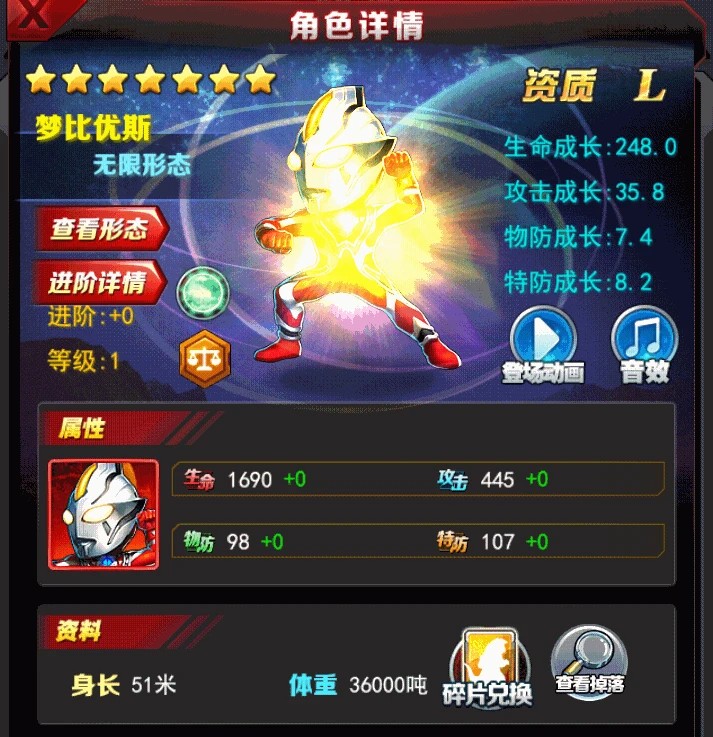Screen dimensions: 713x737
Task: Open 进阶详情 advancement details
Action: [98, 282]
